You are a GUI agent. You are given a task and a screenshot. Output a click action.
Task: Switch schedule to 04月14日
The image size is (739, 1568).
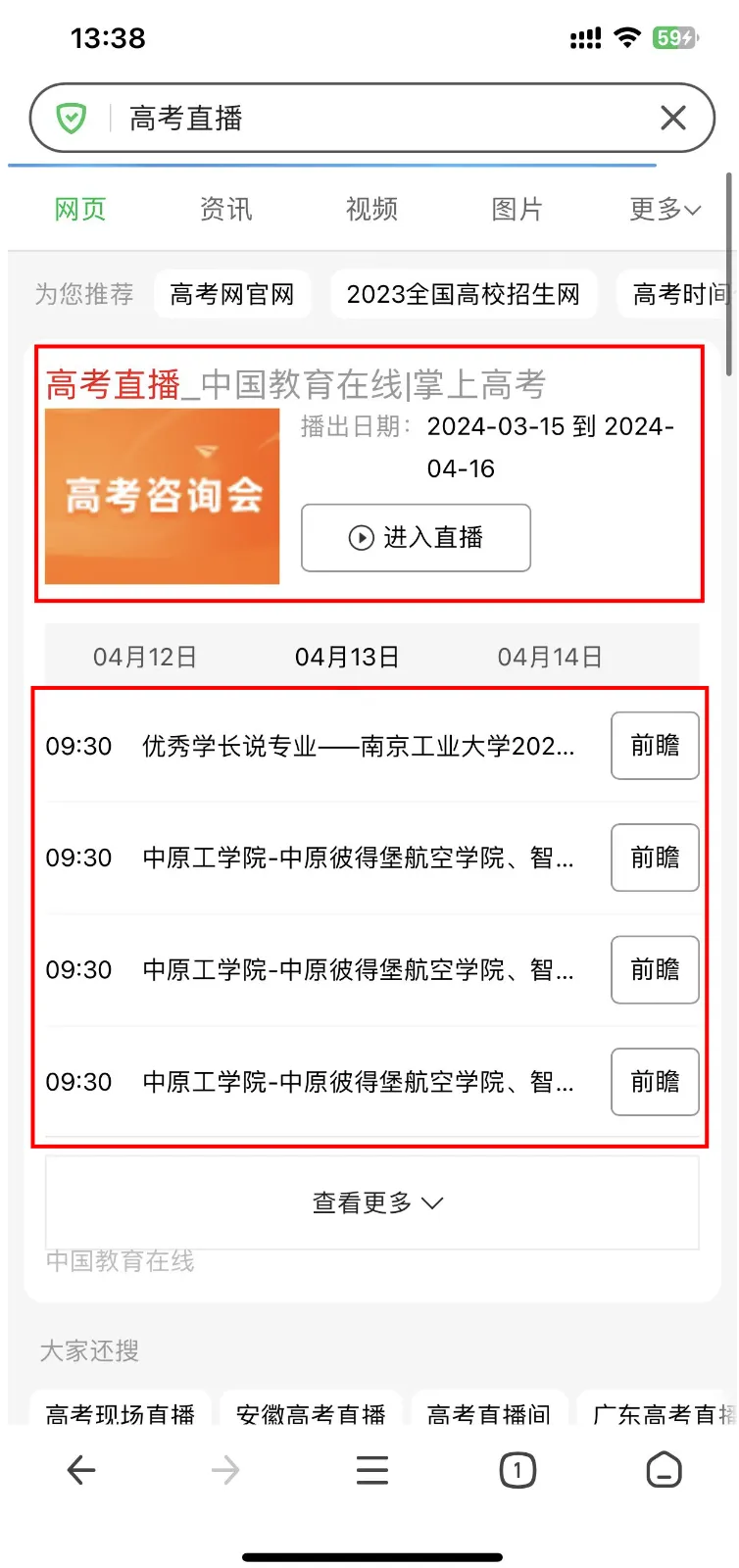(550, 657)
